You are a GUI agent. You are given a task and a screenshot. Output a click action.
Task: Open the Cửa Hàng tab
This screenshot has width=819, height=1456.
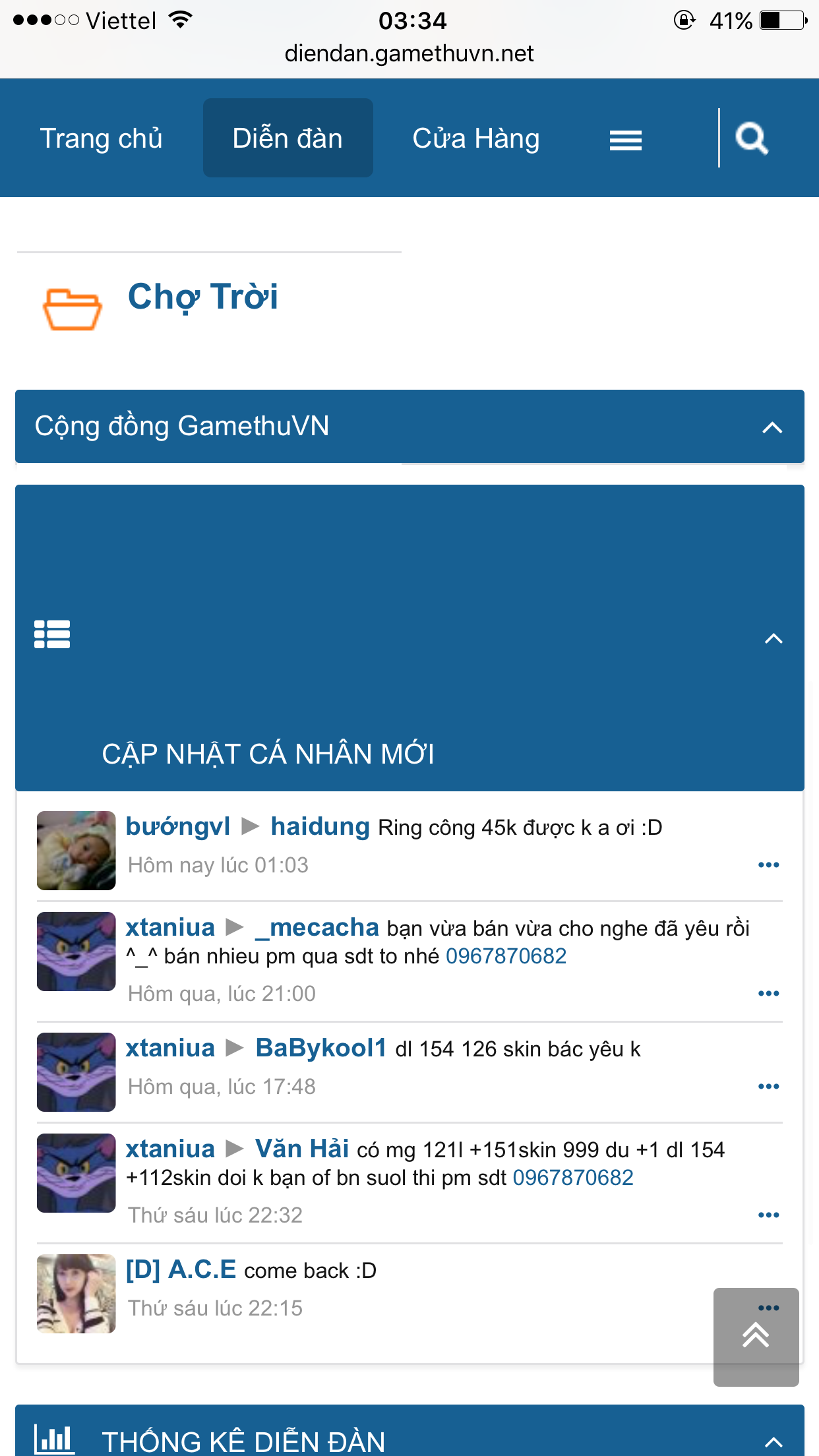475,138
